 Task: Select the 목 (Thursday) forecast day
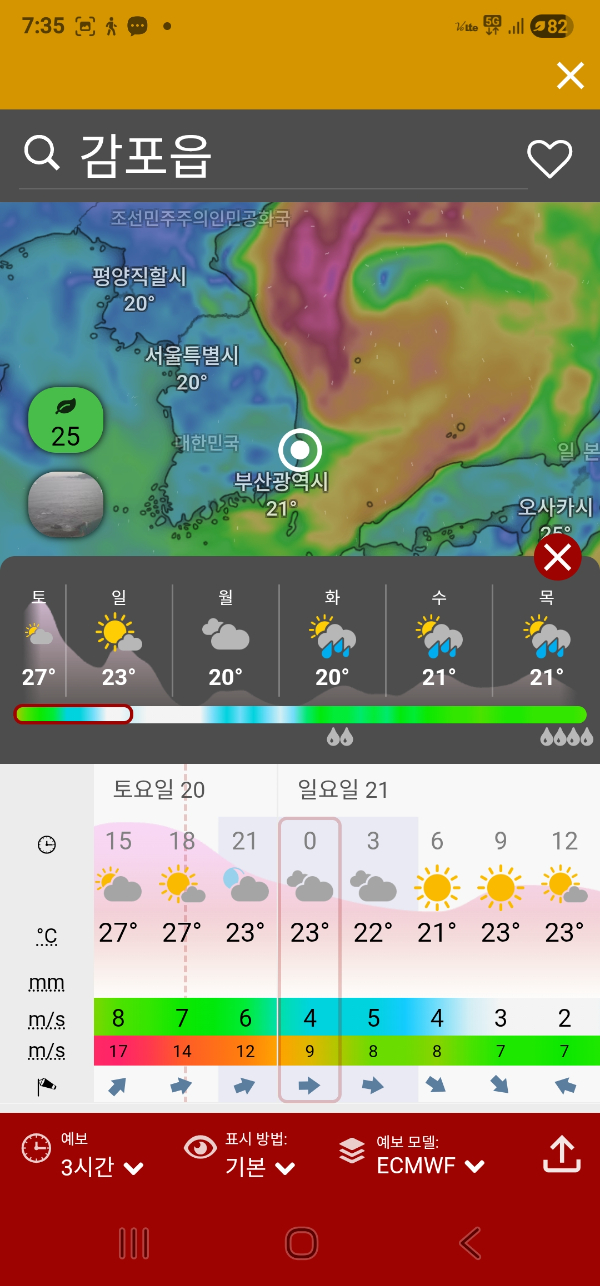click(546, 640)
